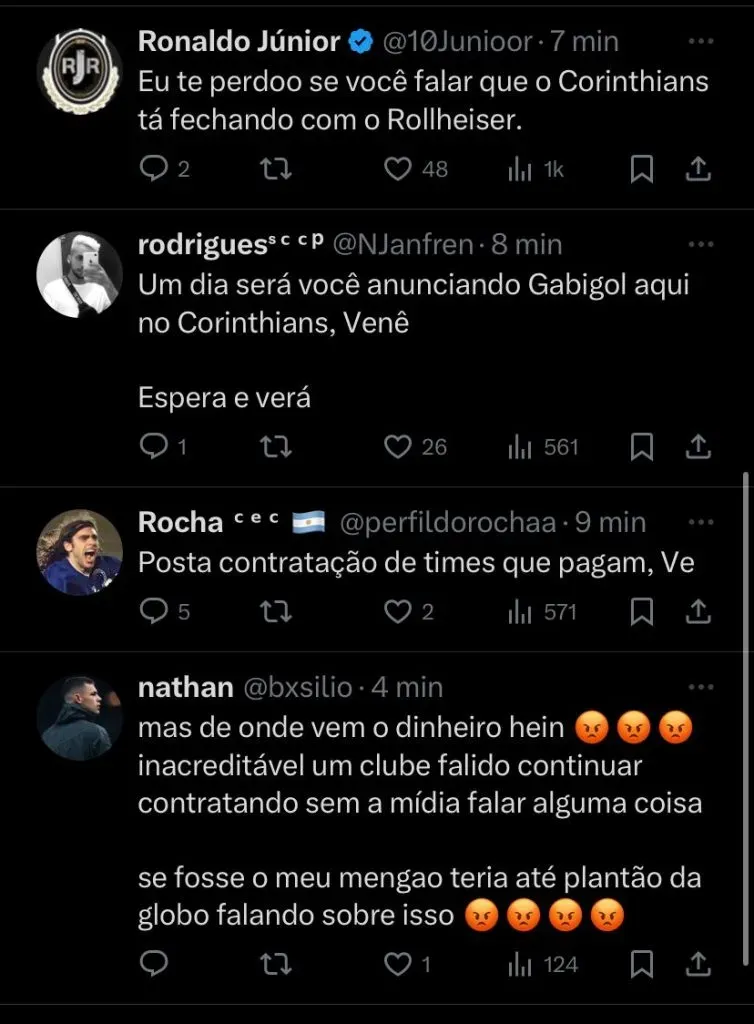Screen dimensions: 754x1024
Task: Share nathan's tweet
Action: pyautogui.click(x=699, y=964)
